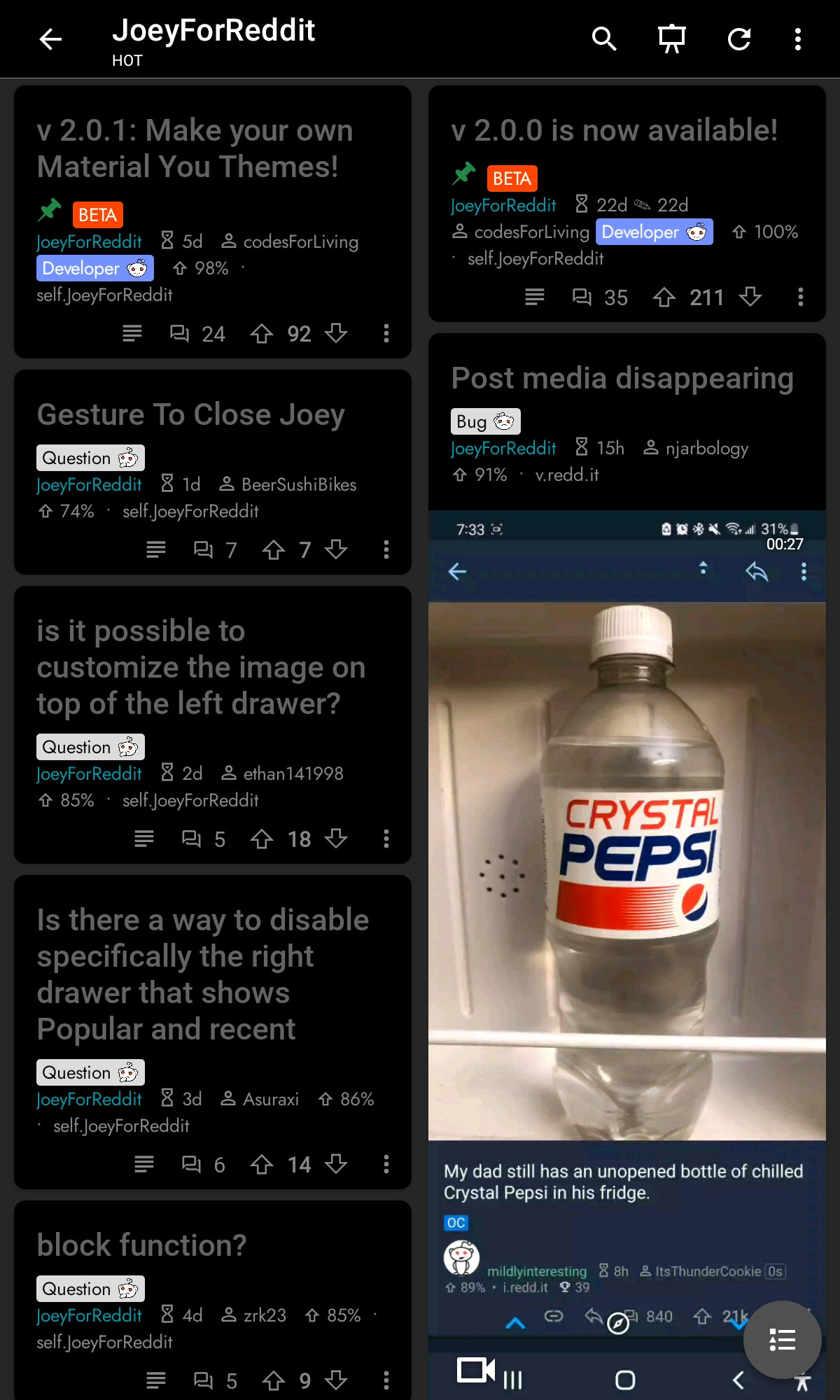Open codesForLiving's user profile
The width and height of the screenshot is (840, 1400).
click(x=301, y=241)
